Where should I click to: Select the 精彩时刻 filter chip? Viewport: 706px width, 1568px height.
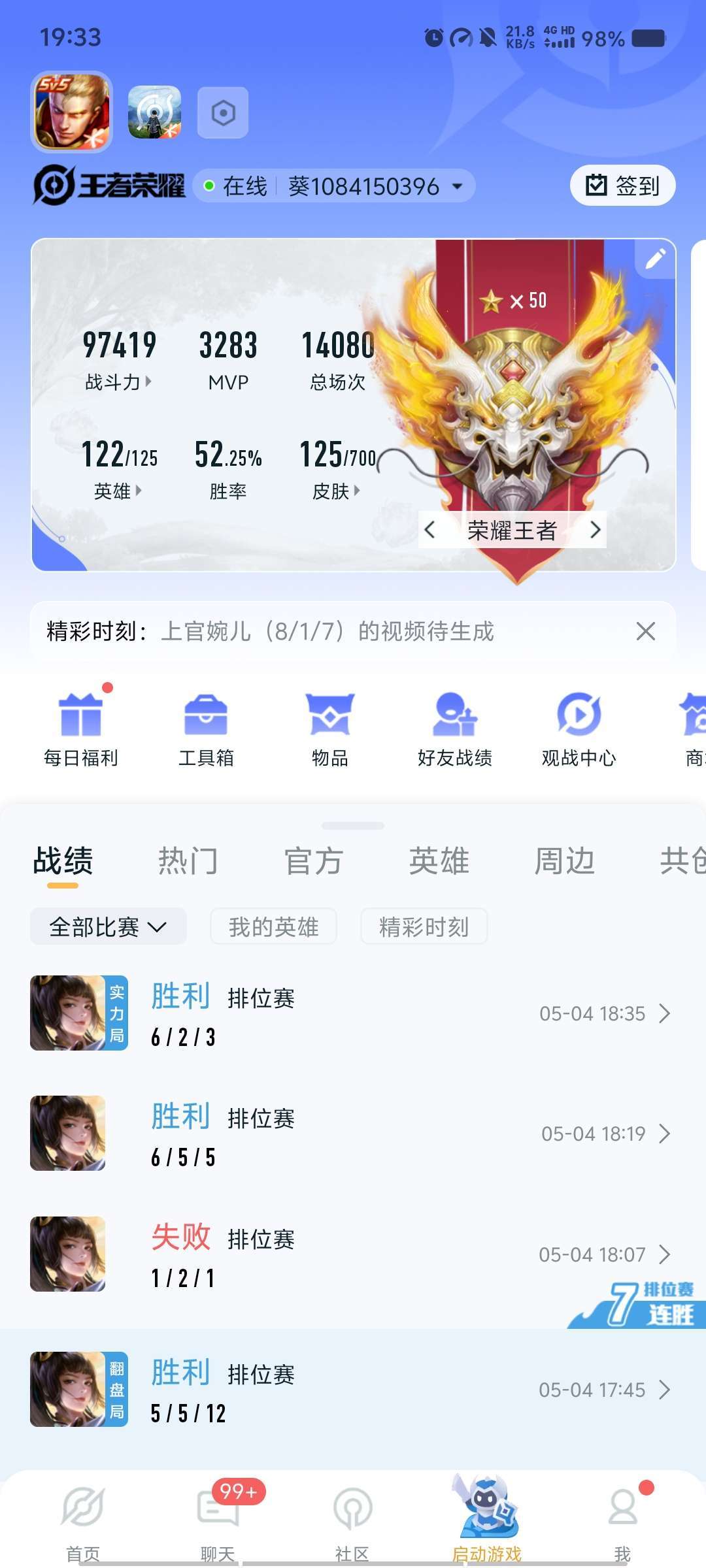(424, 926)
